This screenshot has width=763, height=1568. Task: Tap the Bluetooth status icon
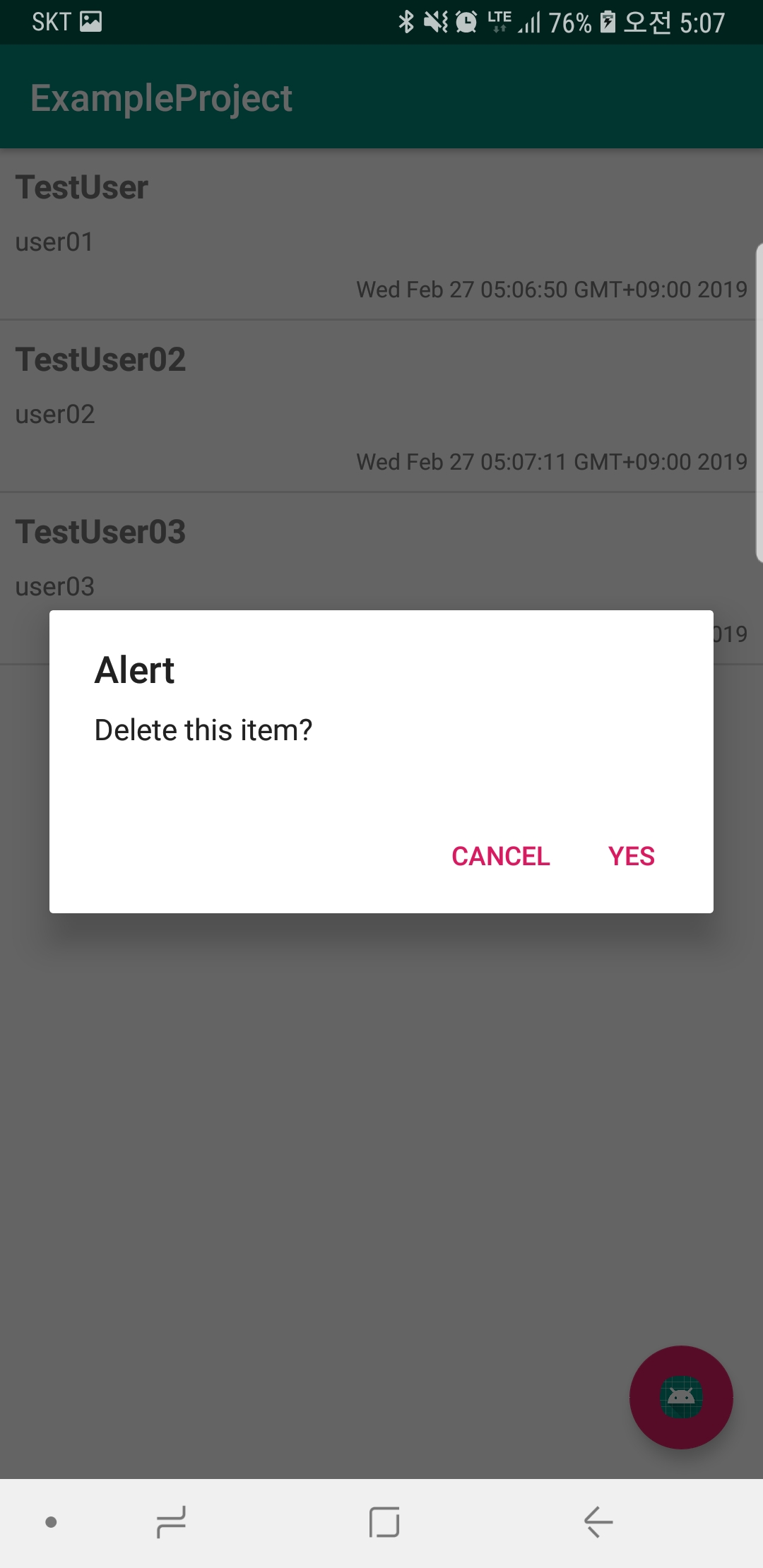click(x=406, y=23)
